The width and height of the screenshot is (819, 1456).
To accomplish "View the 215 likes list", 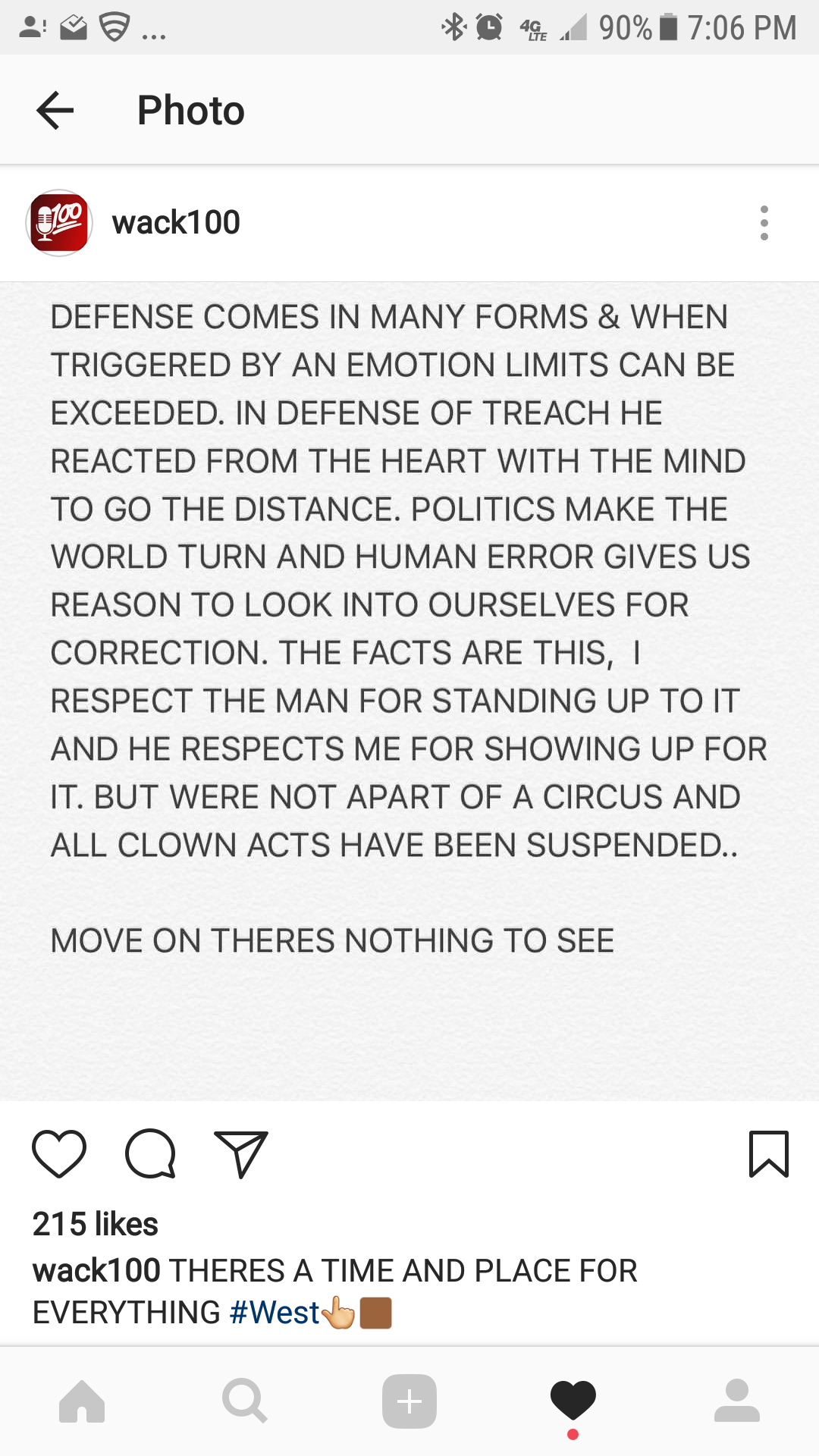I will coord(96,1224).
